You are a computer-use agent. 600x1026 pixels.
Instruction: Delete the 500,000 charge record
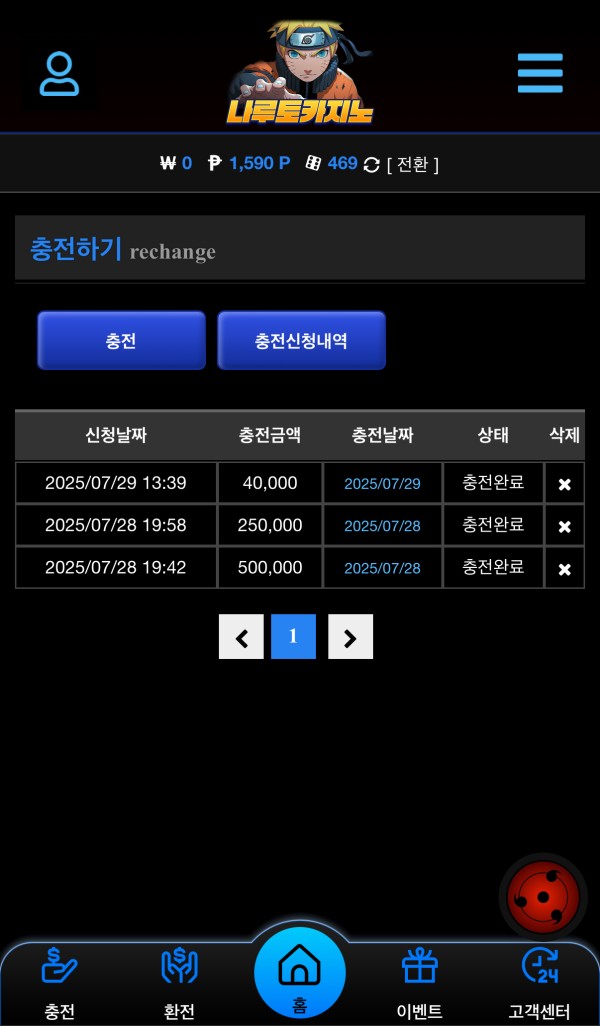(x=564, y=569)
